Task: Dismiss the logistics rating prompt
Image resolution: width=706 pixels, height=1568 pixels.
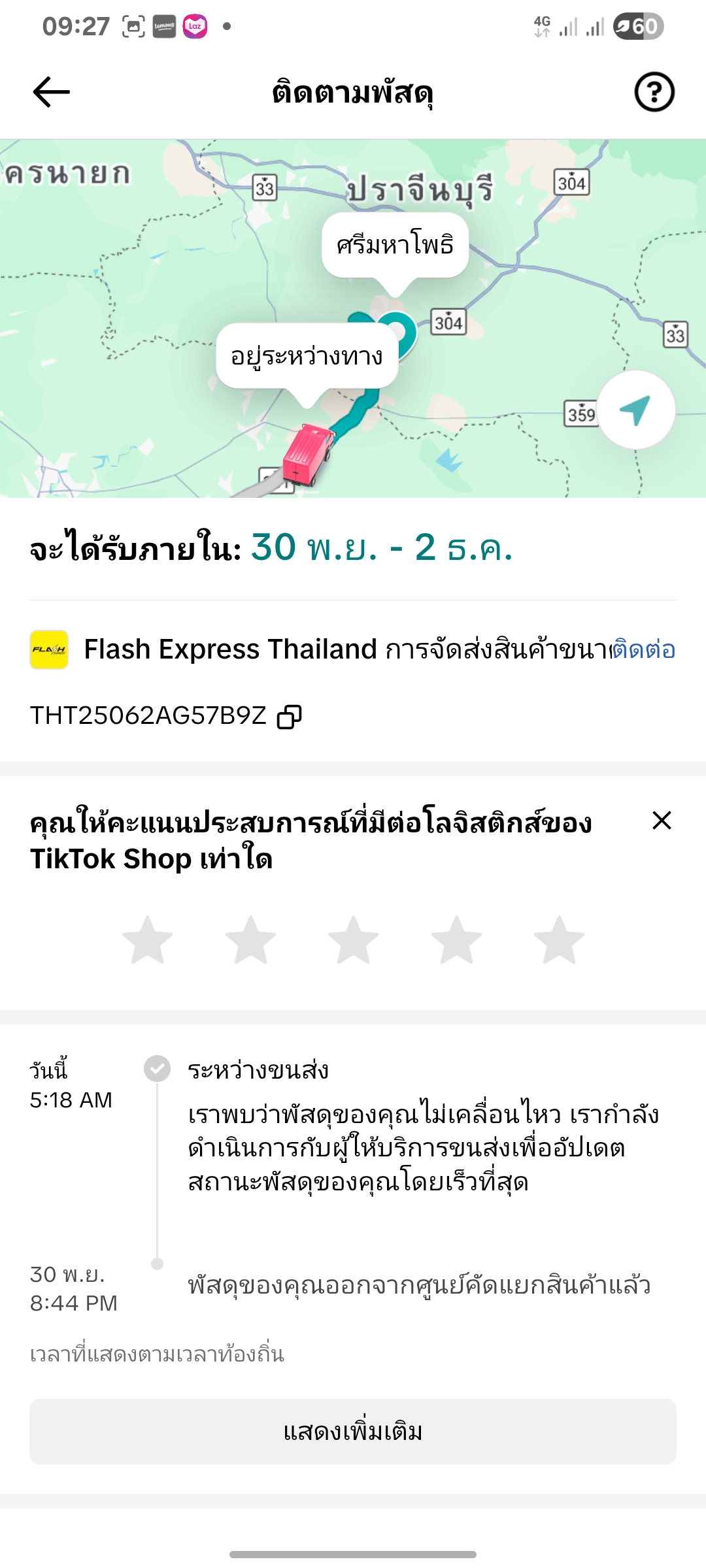Action: pos(662,821)
